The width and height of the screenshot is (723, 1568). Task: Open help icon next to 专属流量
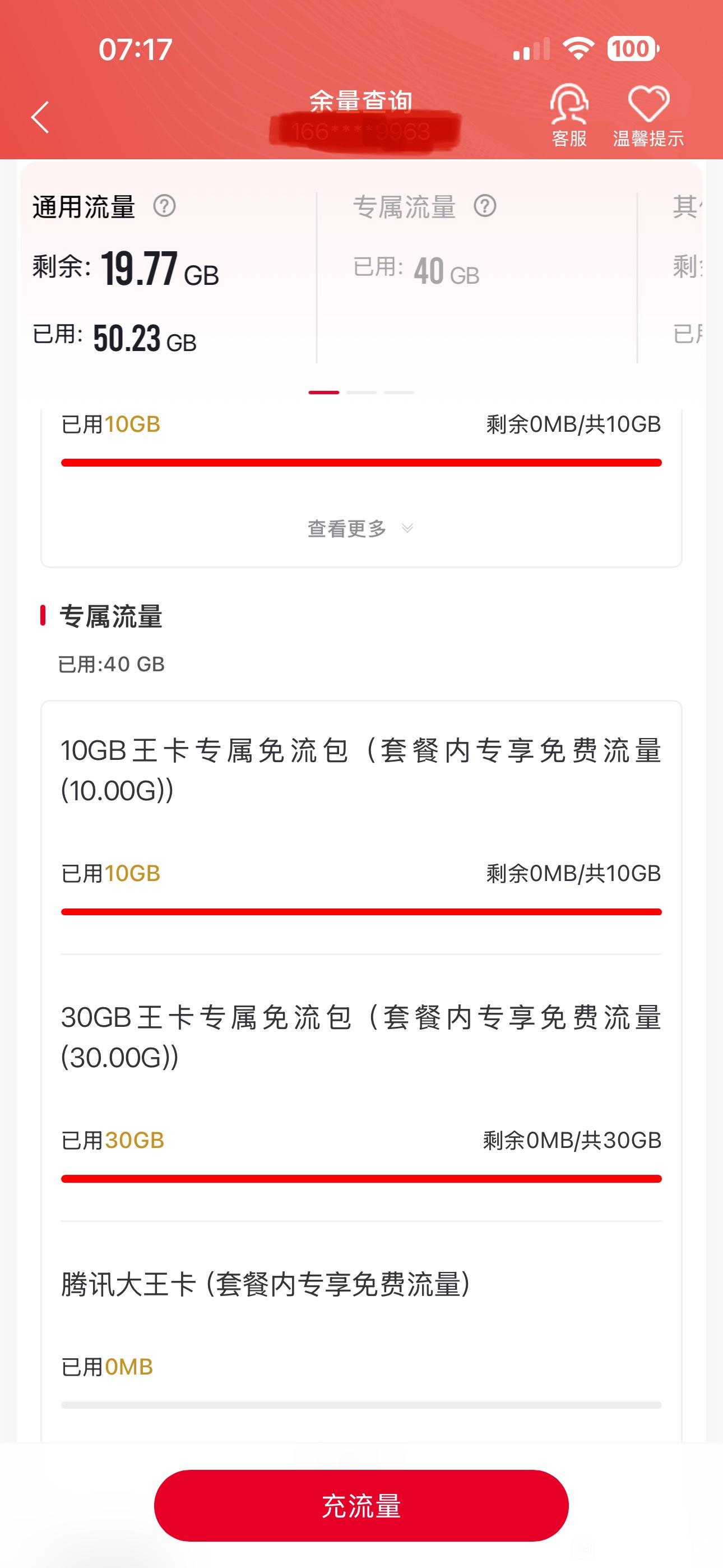[485, 206]
